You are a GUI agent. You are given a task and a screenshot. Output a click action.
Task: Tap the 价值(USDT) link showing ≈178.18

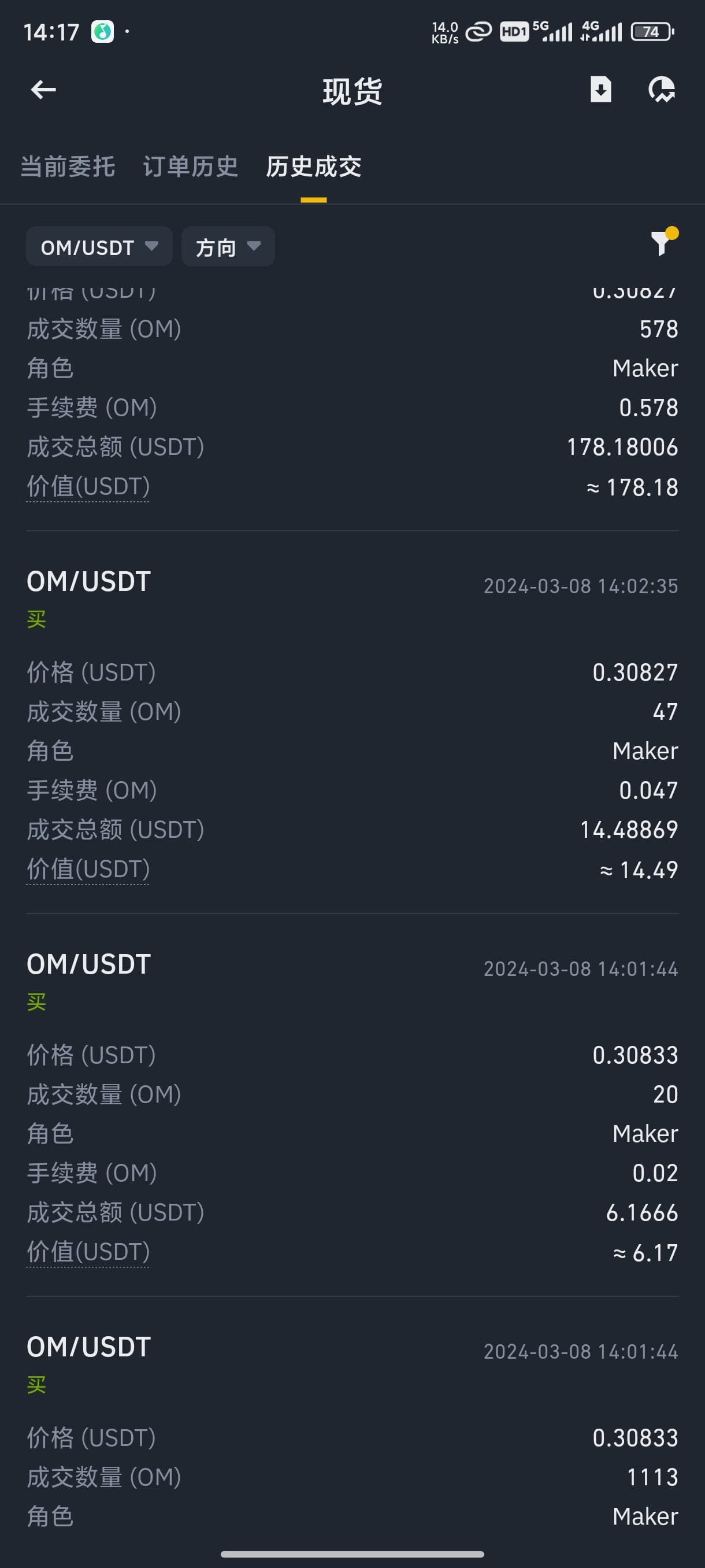coord(88,486)
